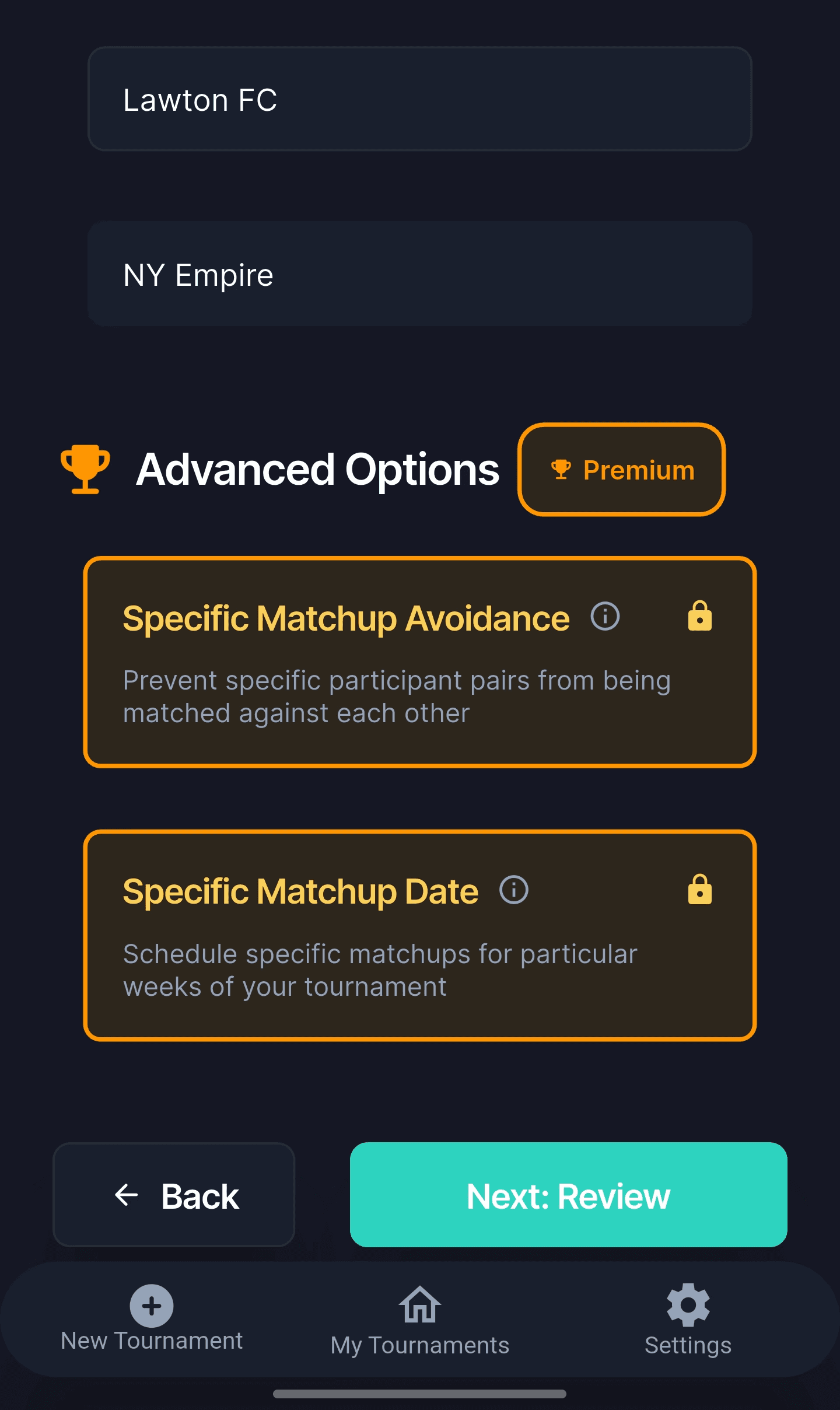Click the plus icon for New Tournament
The image size is (840, 1410).
point(151,1306)
